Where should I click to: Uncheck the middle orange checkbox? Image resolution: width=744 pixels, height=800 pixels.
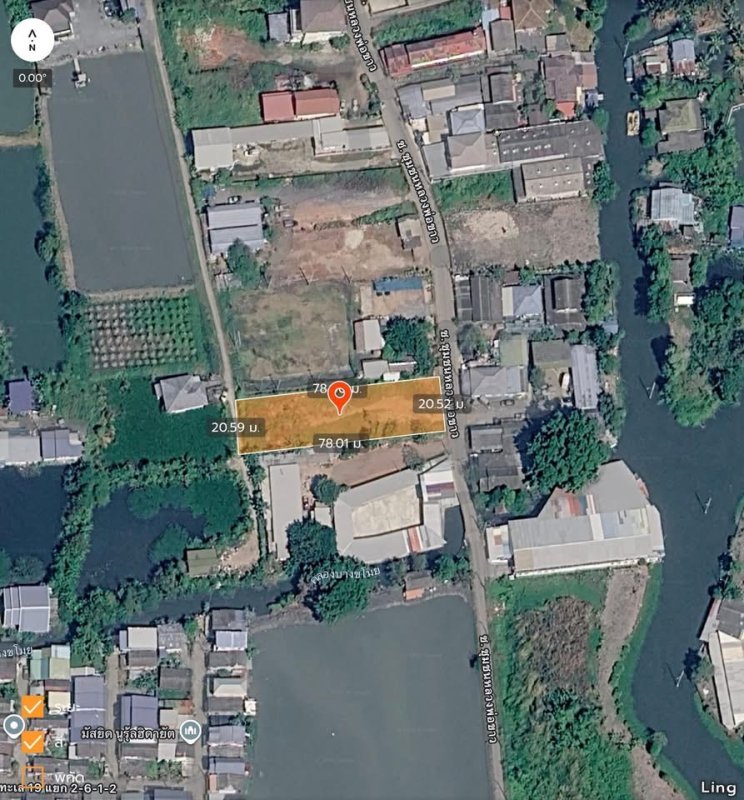pos(33,742)
